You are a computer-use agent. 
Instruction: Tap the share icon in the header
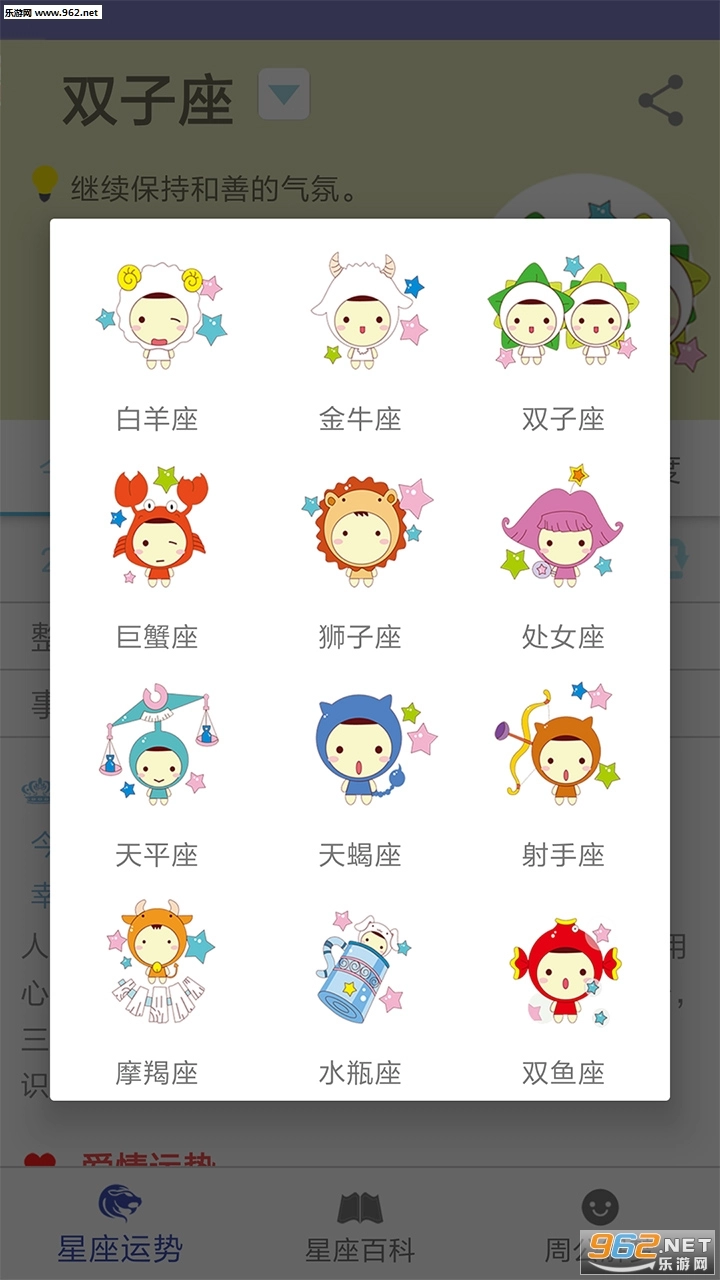(x=662, y=99)
